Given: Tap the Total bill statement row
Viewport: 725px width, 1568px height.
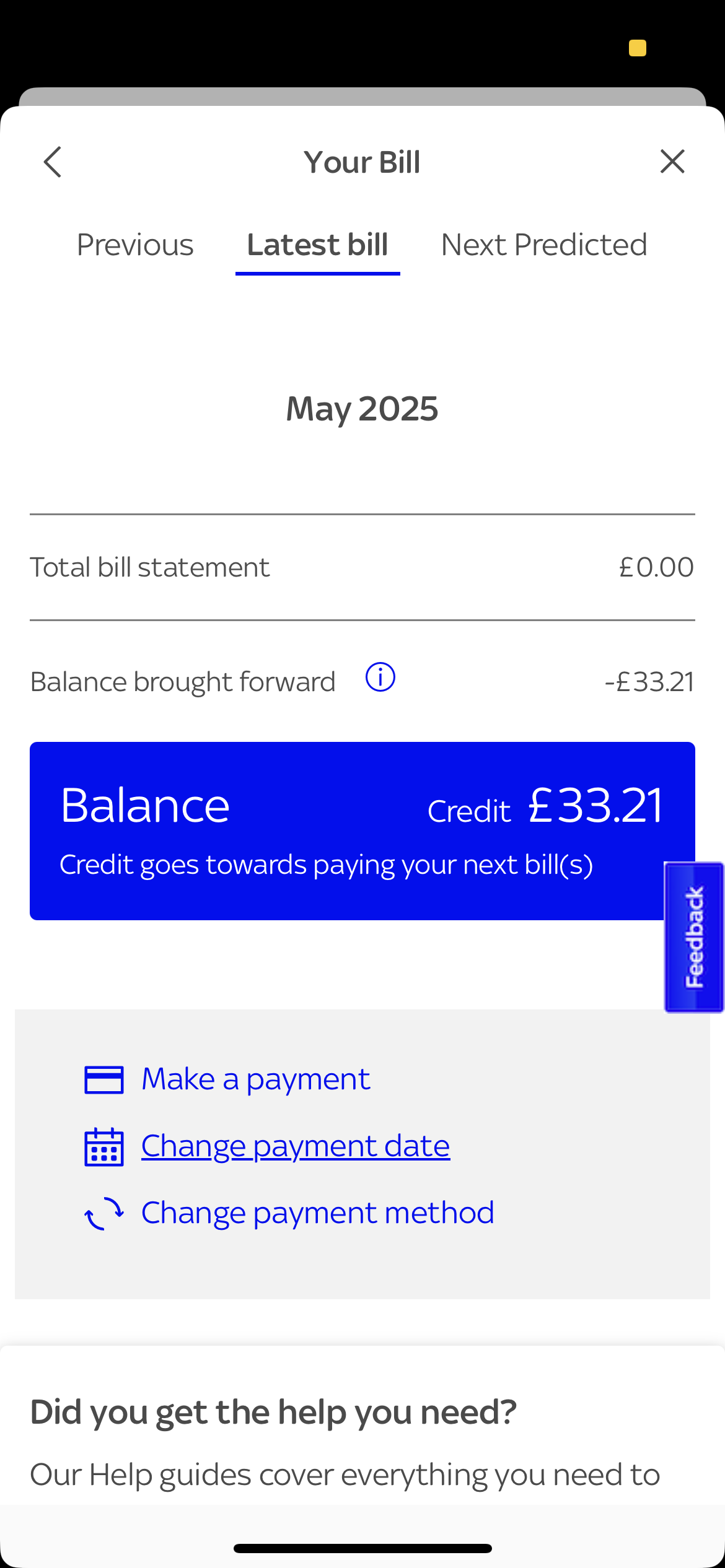Looking at the screenshot, I should [362, 567].
